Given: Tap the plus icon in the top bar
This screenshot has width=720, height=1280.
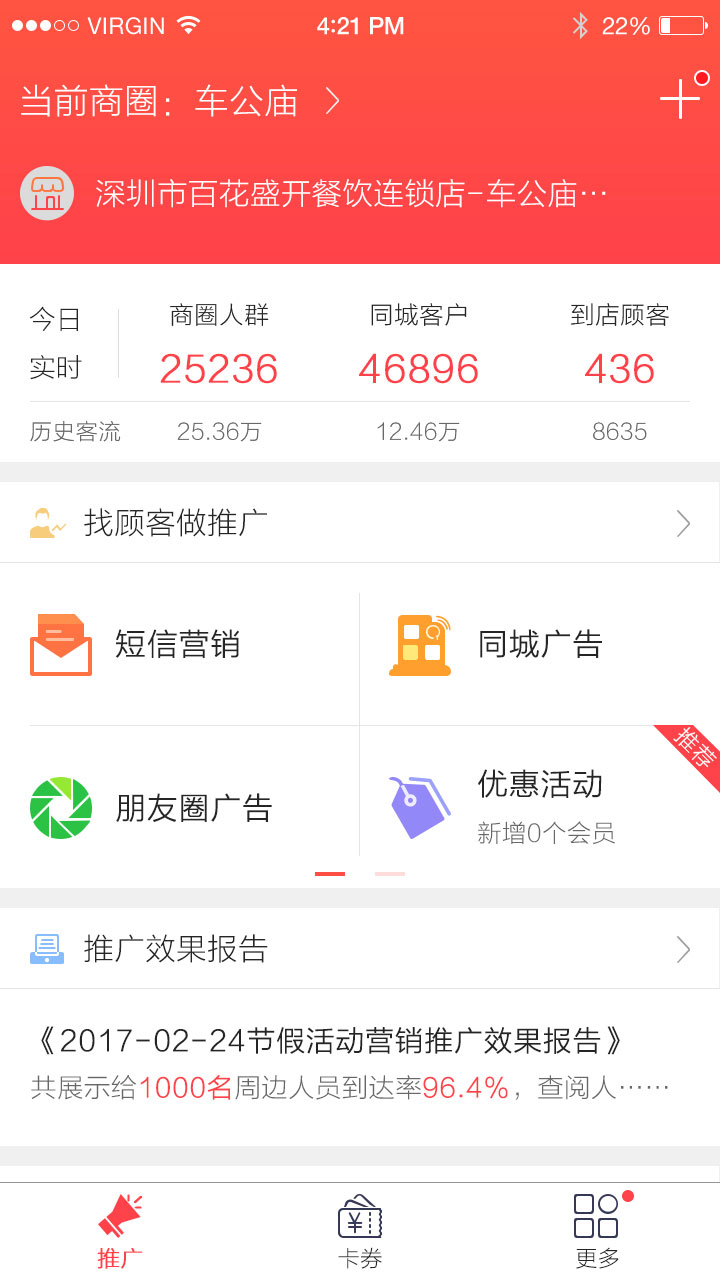Looking at the screenshot, I should pyautogui.click(x=680, y=99).
